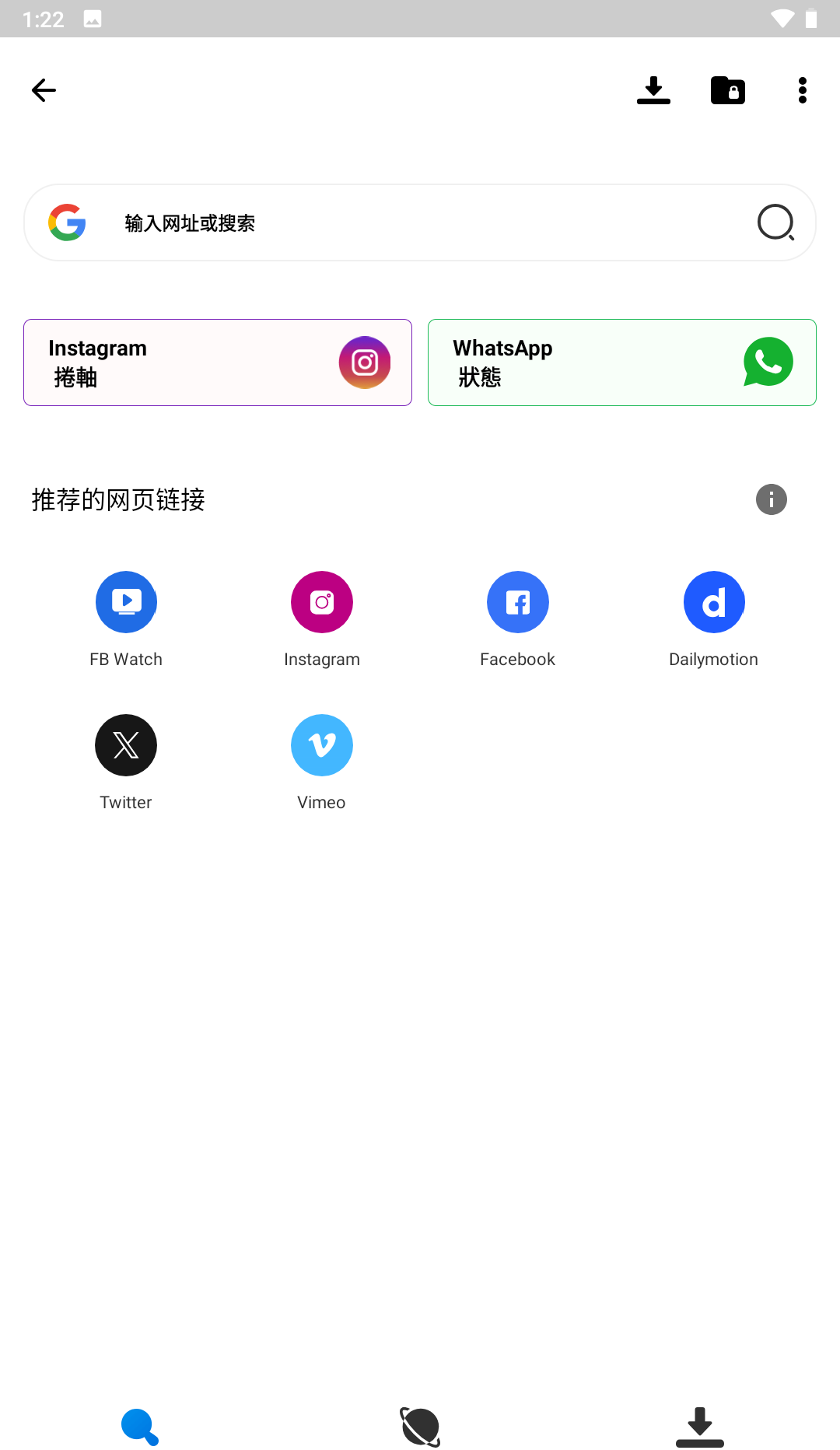The width and height of the screenshot is (840, 1450).
Task: Switch to the search tab at bottom
Action: tap(140, 1427)
